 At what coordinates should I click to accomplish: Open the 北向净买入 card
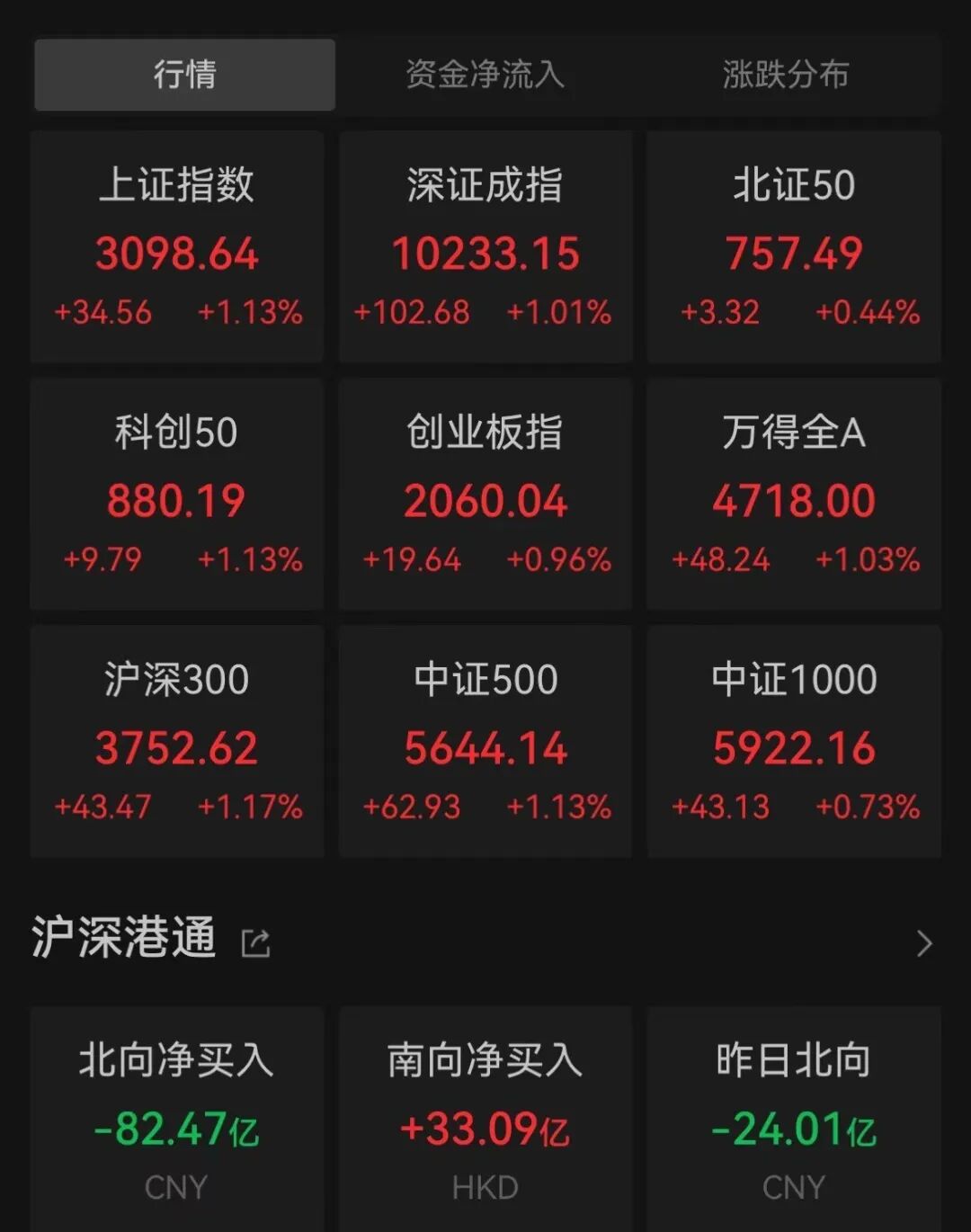[177, 1120]
